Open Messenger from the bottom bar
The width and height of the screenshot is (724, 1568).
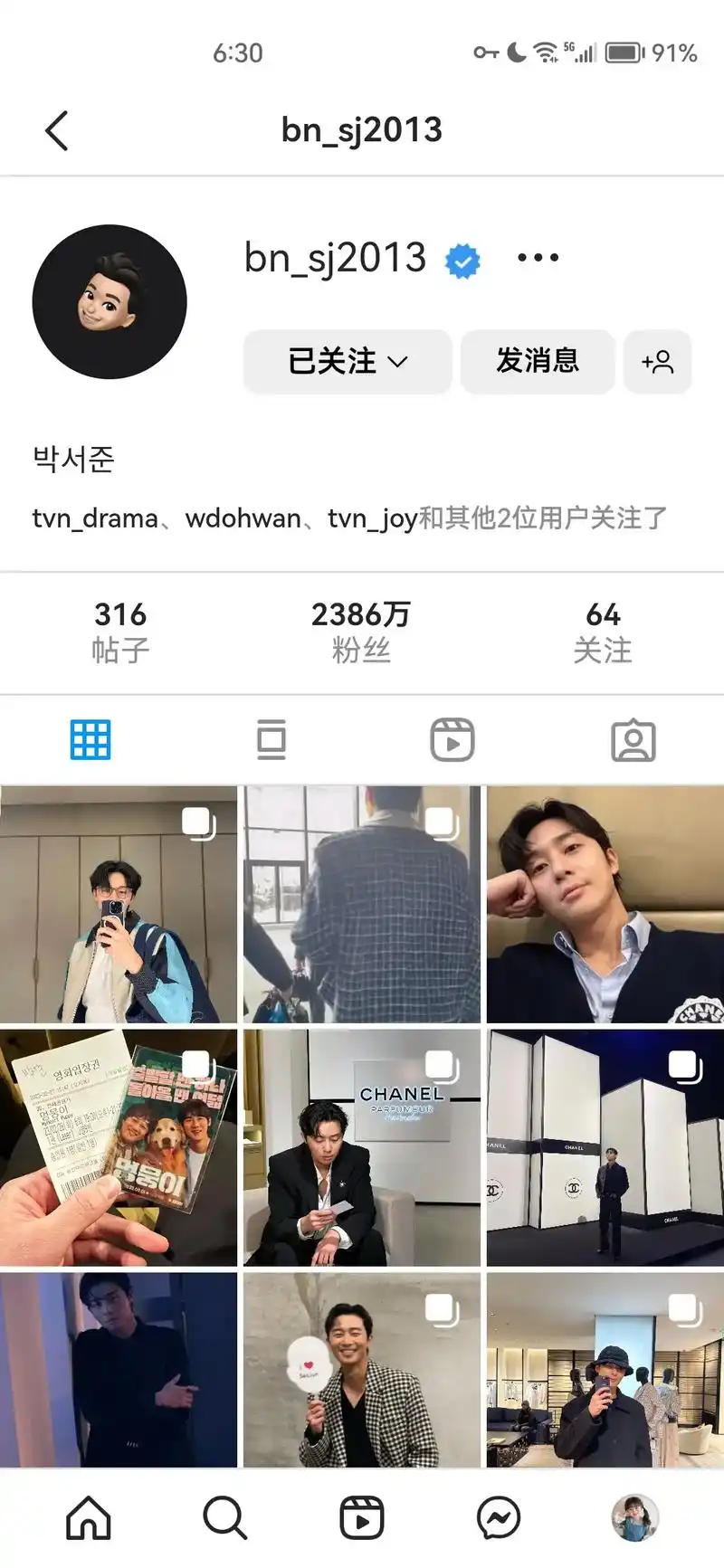click(499, 1517)
